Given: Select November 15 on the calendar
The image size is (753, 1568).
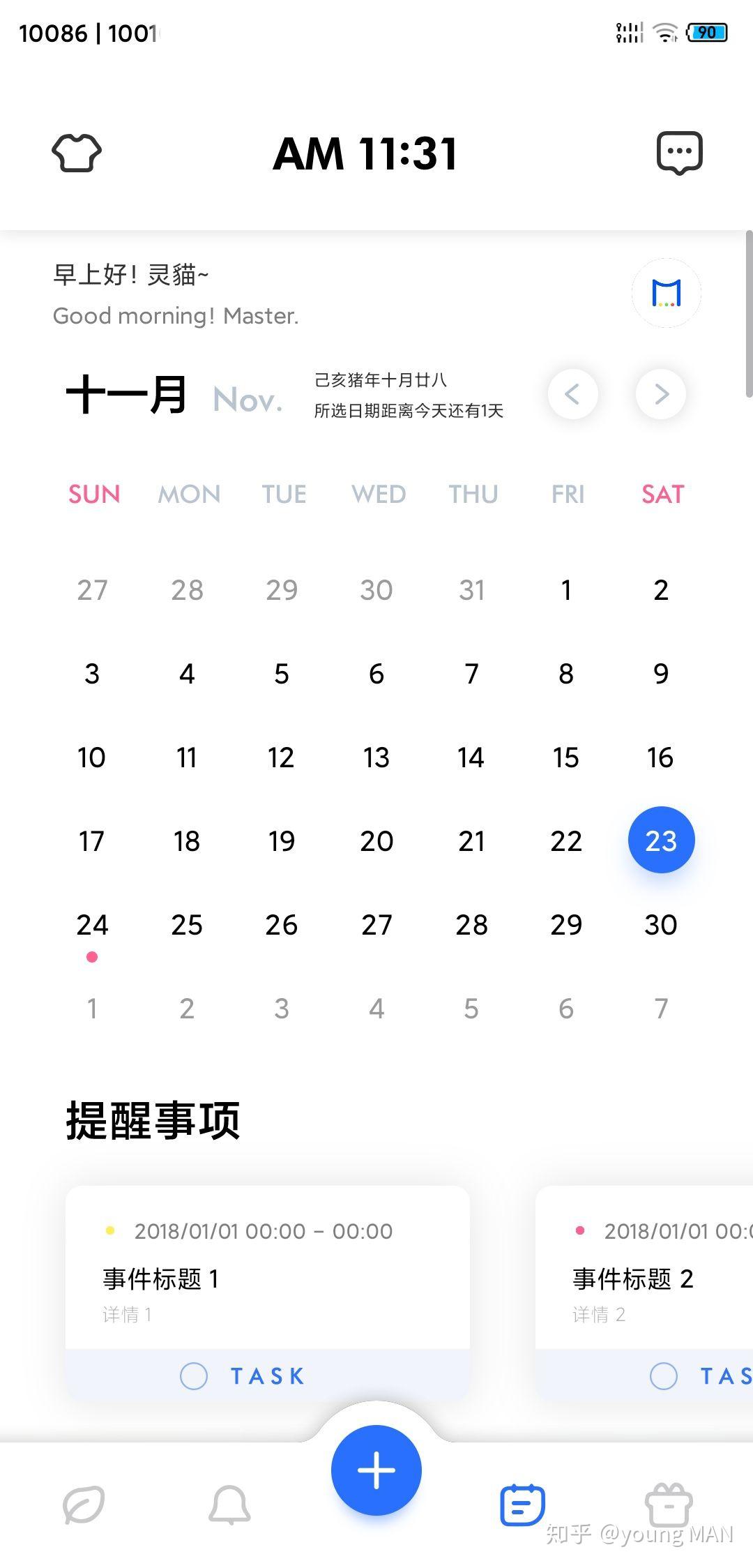Looking at the screenshot, I should (x=566, y=757).
